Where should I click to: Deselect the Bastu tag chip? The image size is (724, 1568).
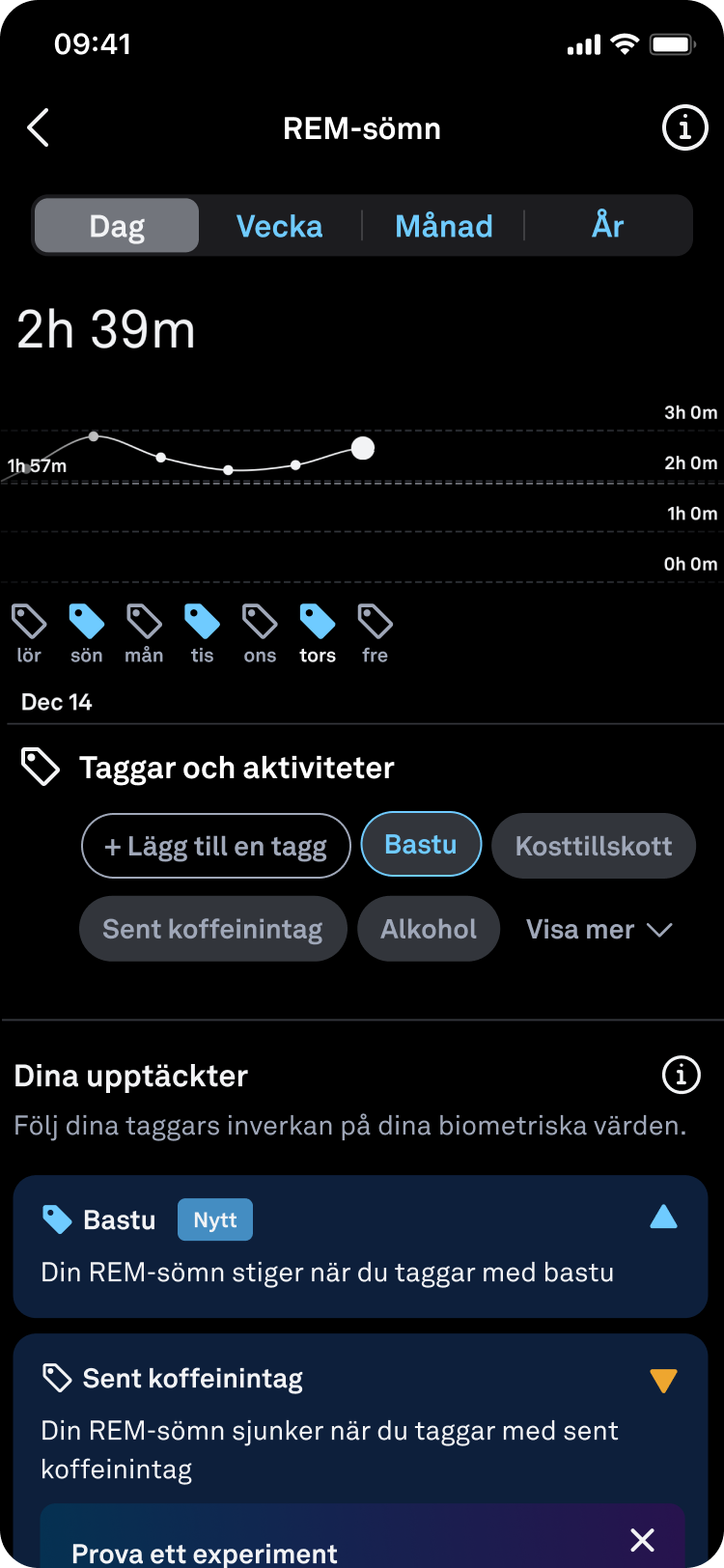tap(421, 845)
